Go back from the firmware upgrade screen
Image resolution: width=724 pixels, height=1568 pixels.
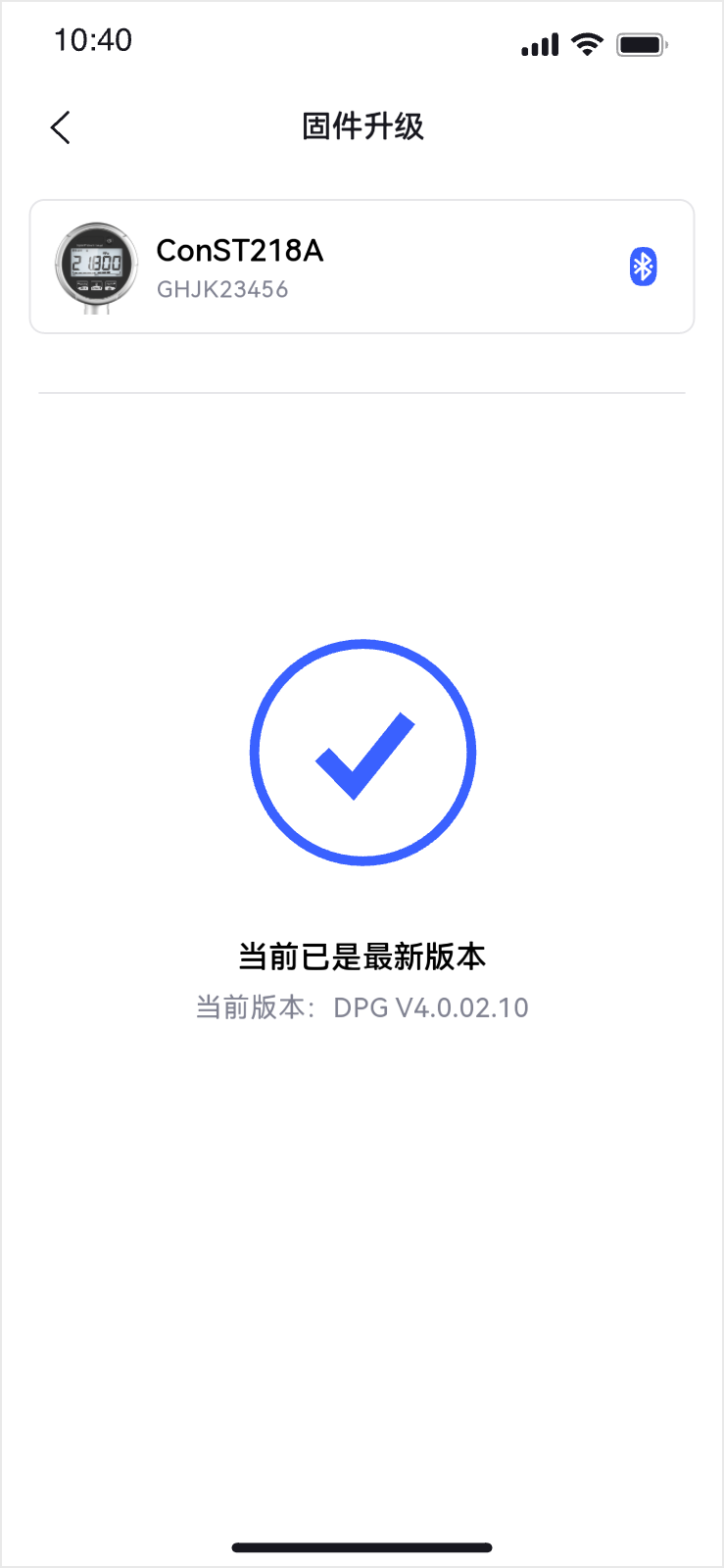[x=61, y=127]
